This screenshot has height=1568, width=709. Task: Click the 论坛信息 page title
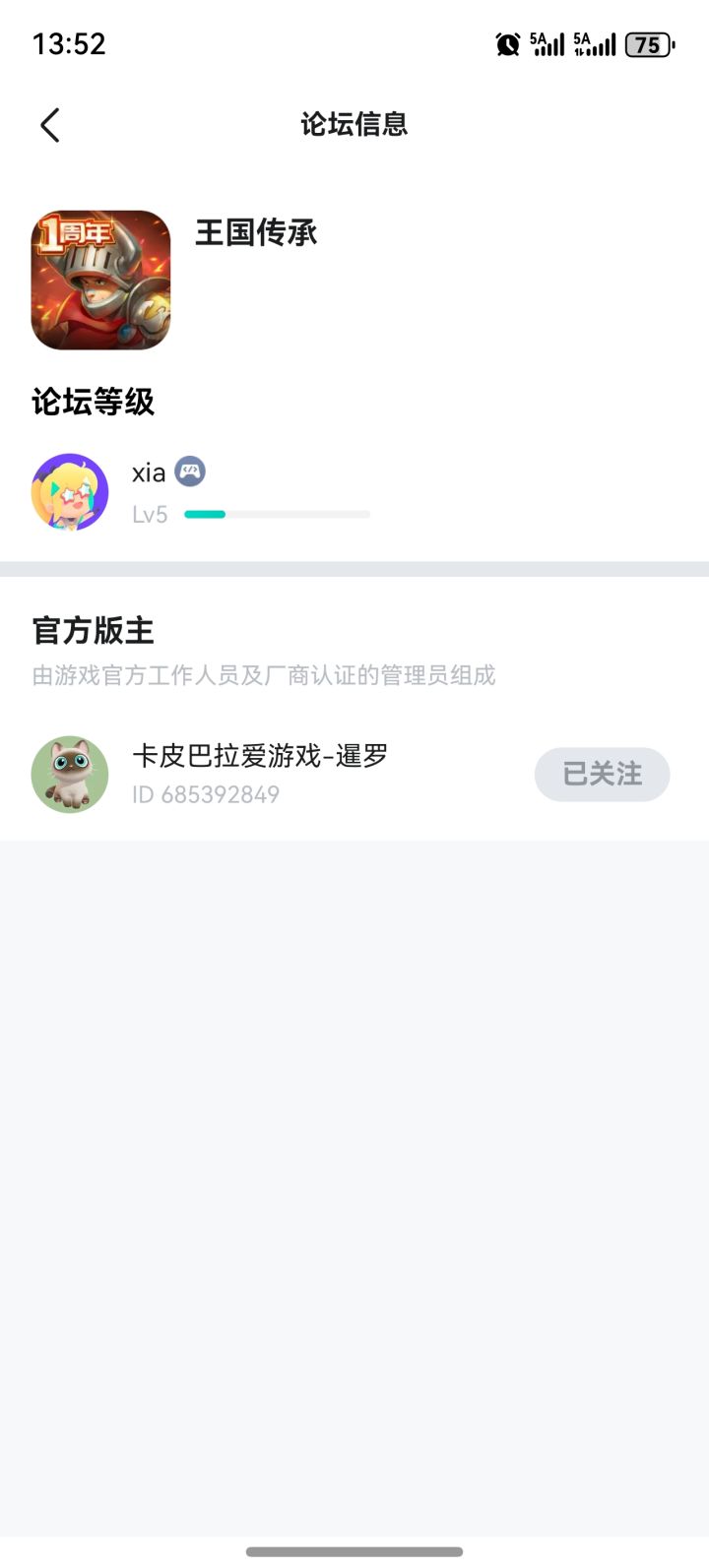coord(354,125)
